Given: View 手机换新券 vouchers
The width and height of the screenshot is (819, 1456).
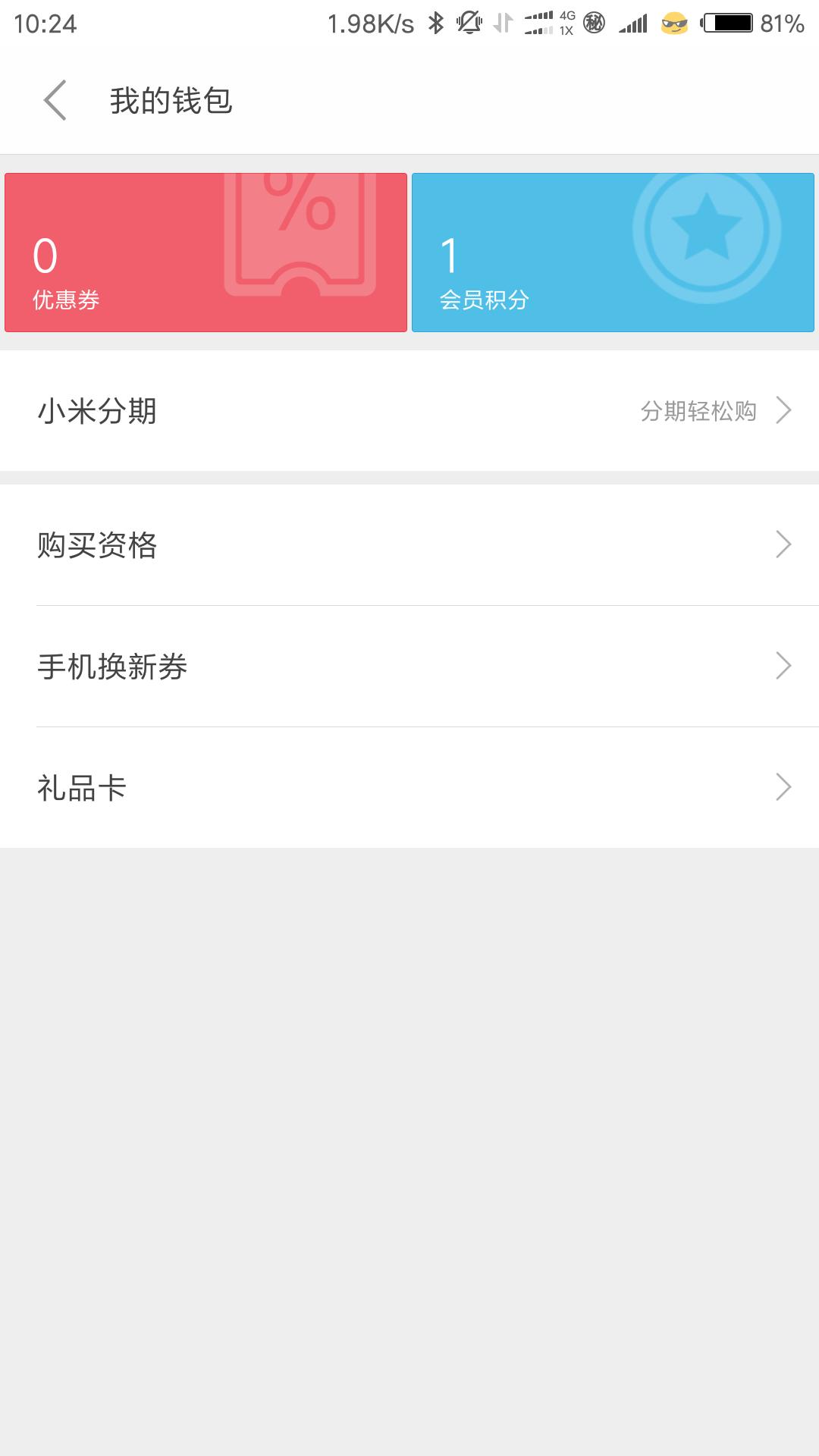Looking at the screenshot, I should [409, 667].
